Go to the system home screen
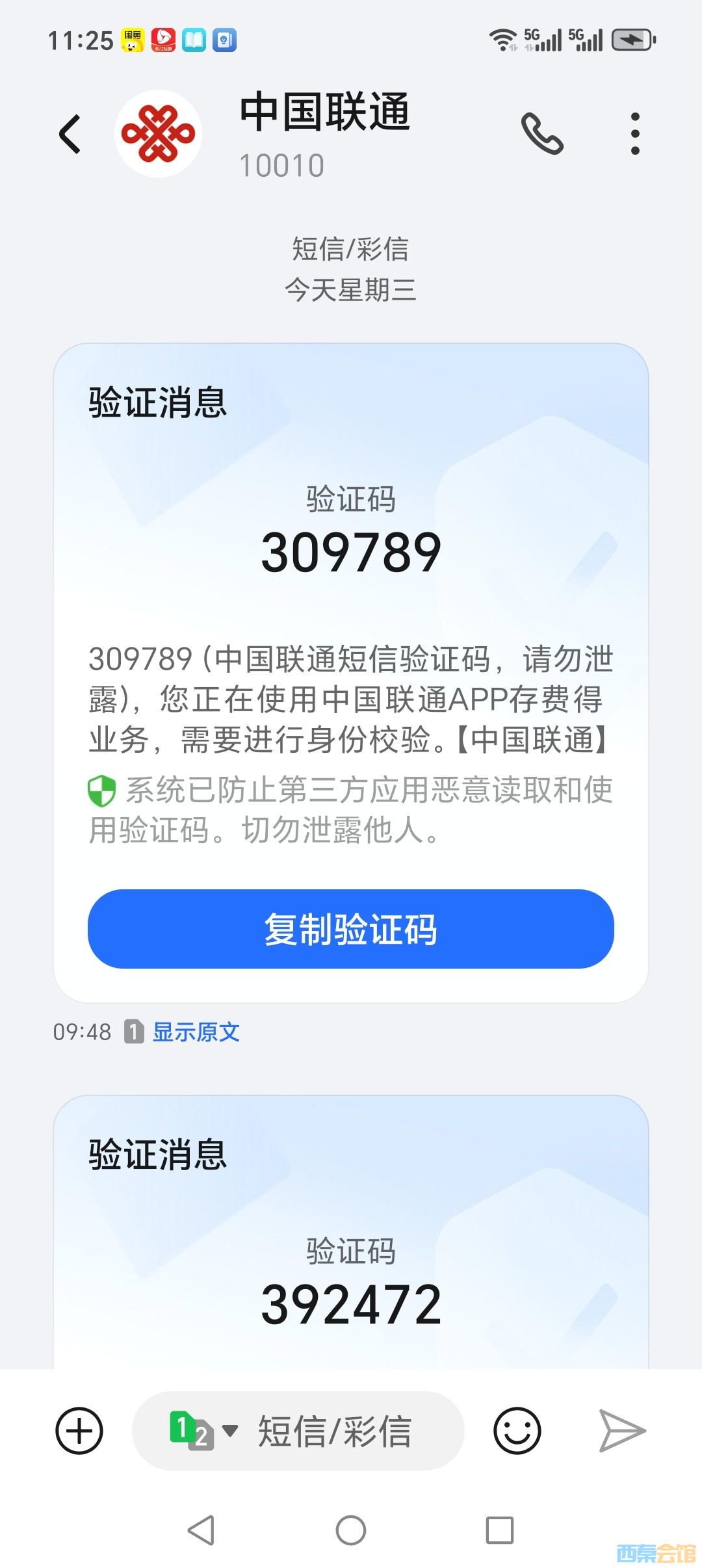Screen dimensions: 702x1568 pos(351,1530)
